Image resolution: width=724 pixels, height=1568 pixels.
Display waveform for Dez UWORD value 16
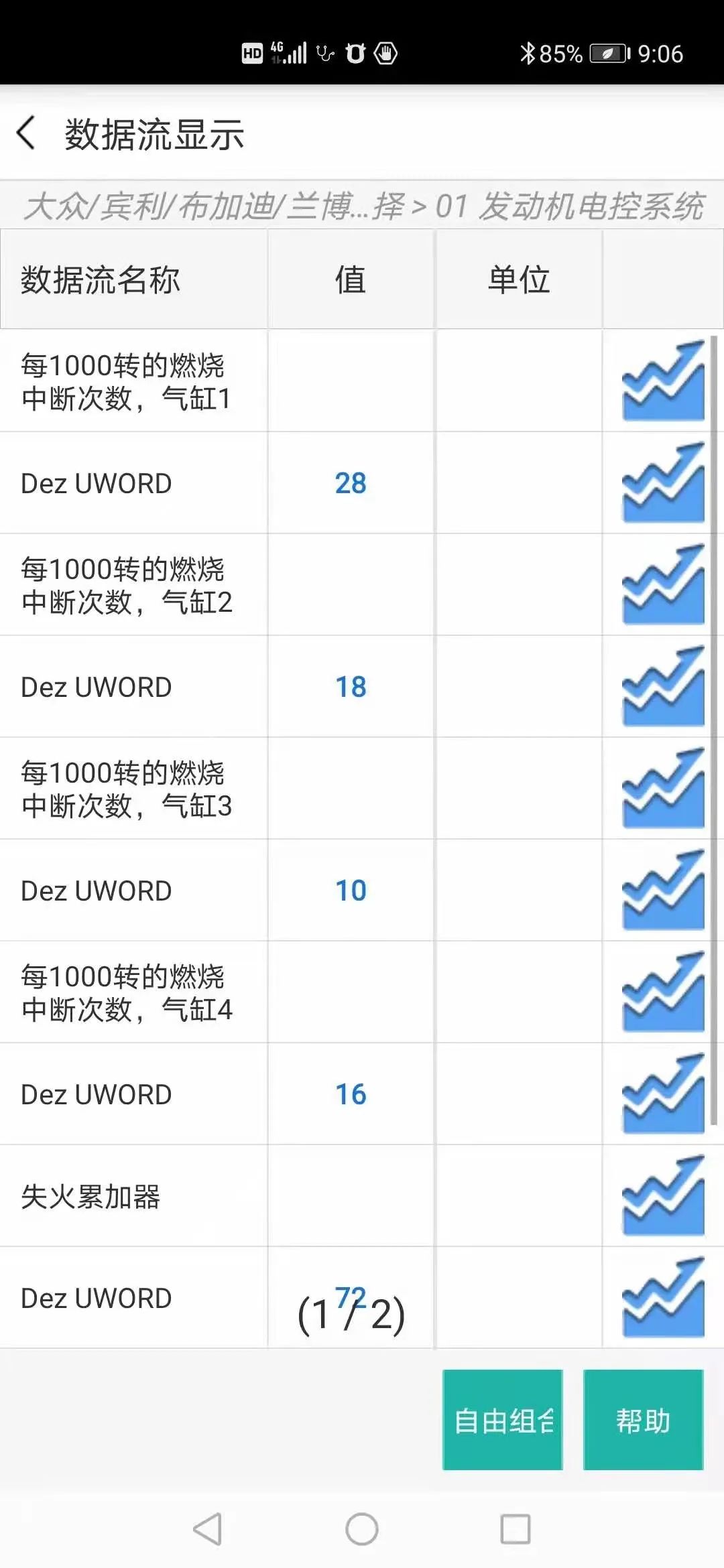(662, 1094)
